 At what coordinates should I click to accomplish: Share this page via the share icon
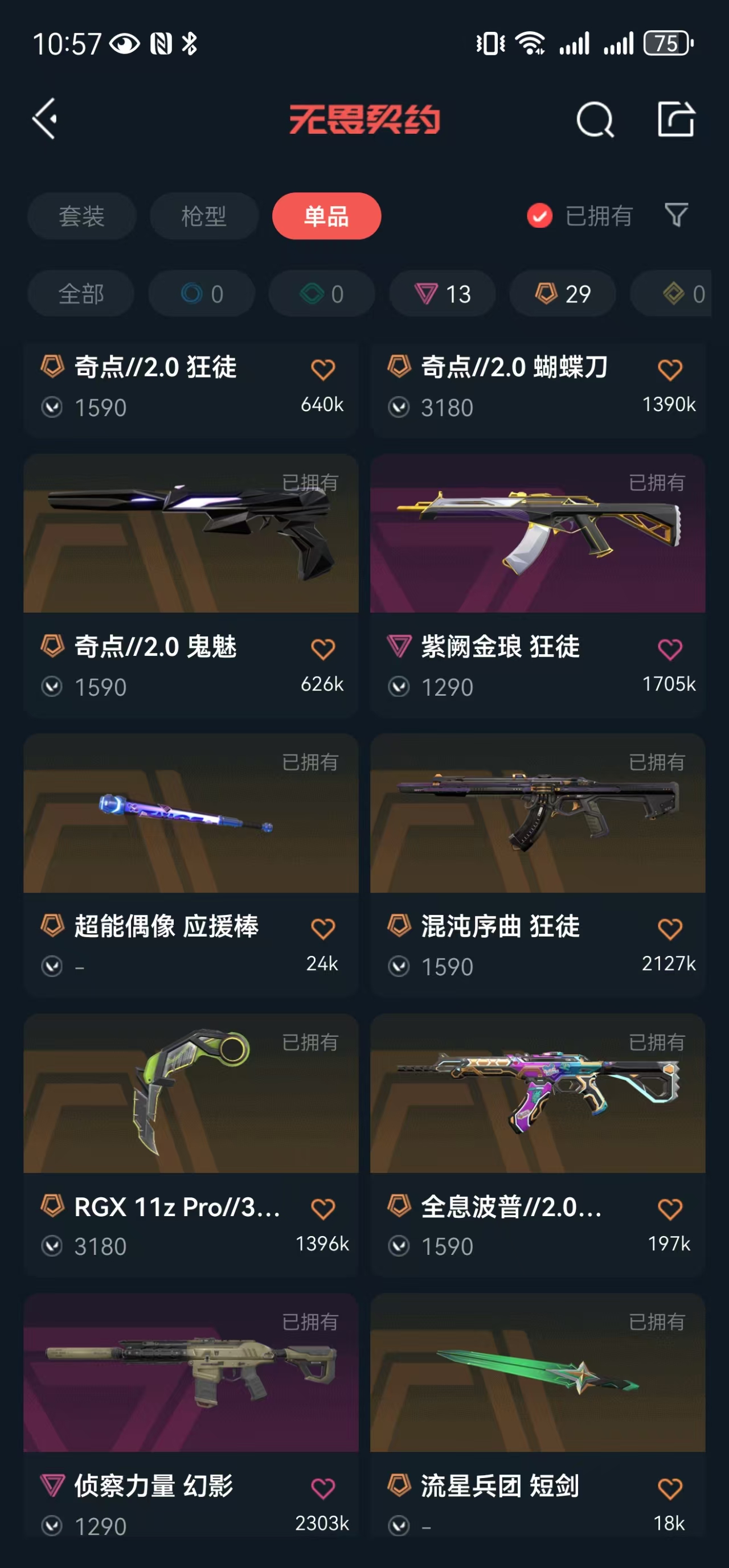click(x=676, y=120)
